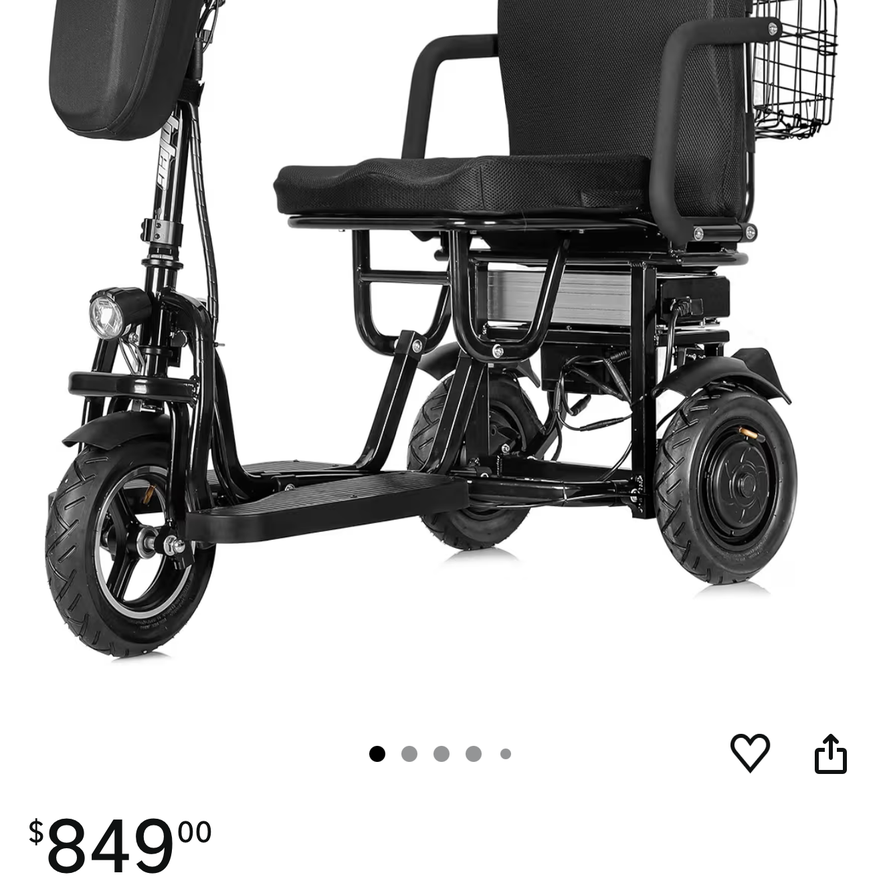
Task: Jump to the second image dot
Action: pyautogui.click(x=409, y=754)
